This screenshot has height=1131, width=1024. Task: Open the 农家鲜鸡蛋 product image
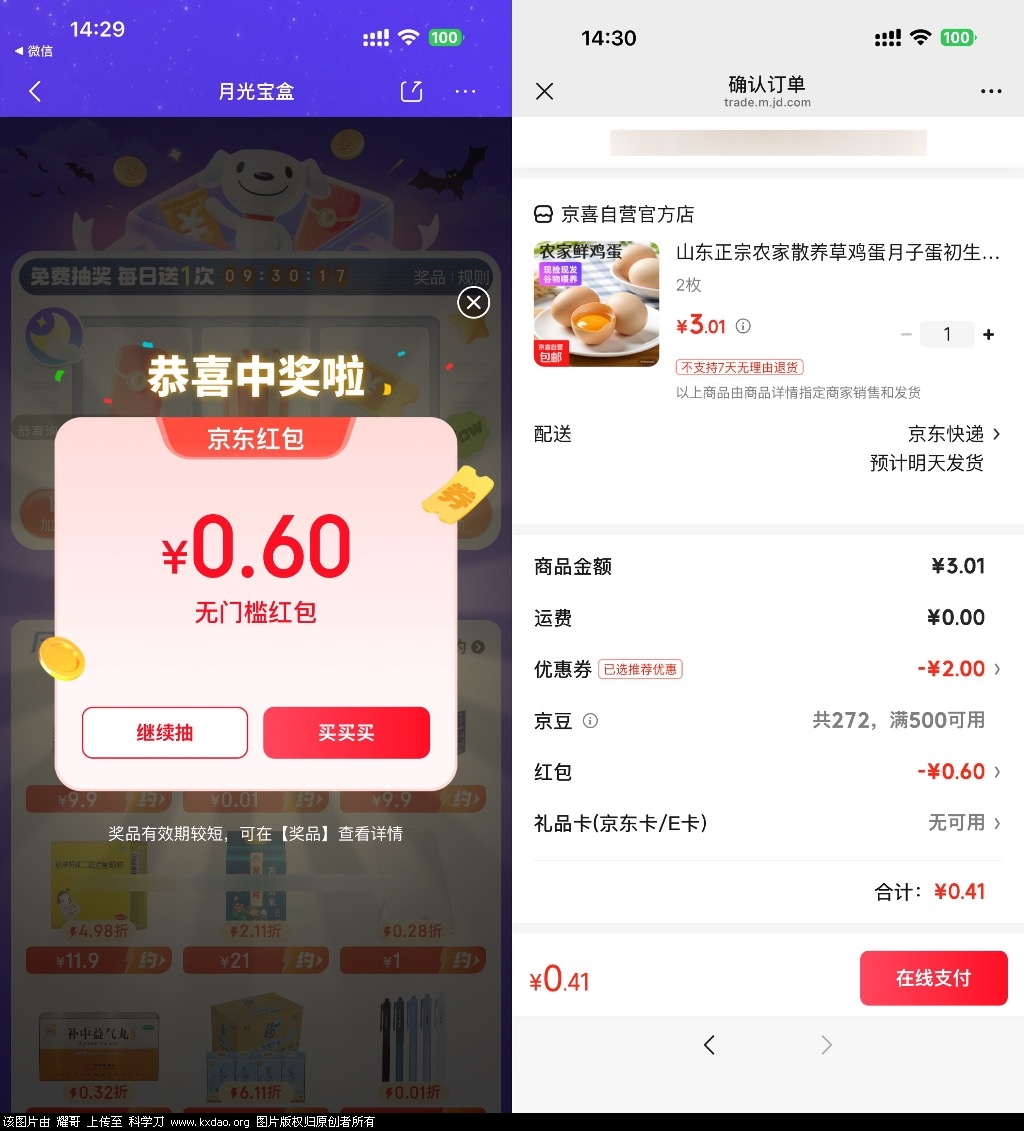596,304
